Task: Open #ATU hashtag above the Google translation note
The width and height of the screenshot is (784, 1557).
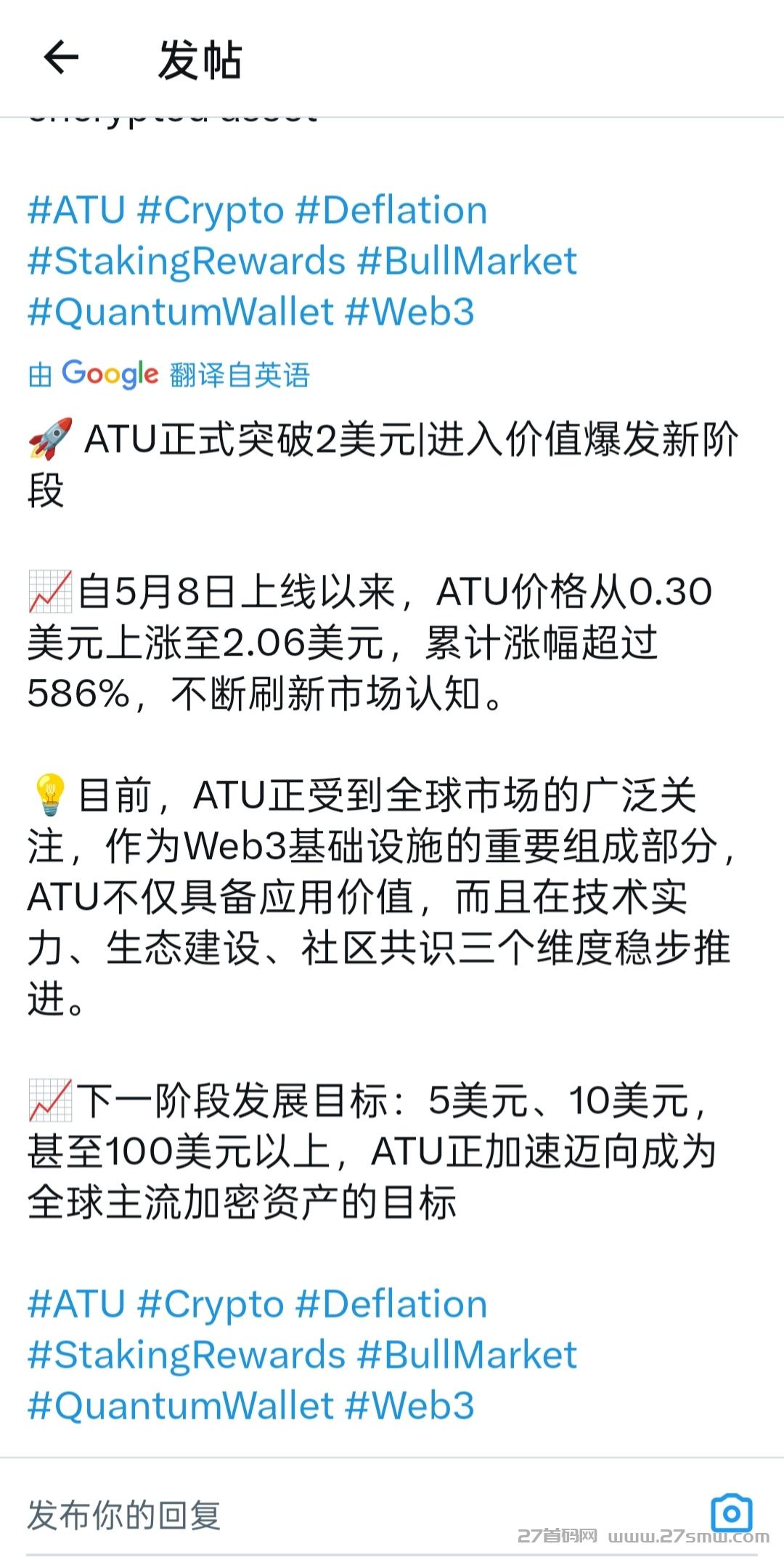Action: click(x=76, y=211)
